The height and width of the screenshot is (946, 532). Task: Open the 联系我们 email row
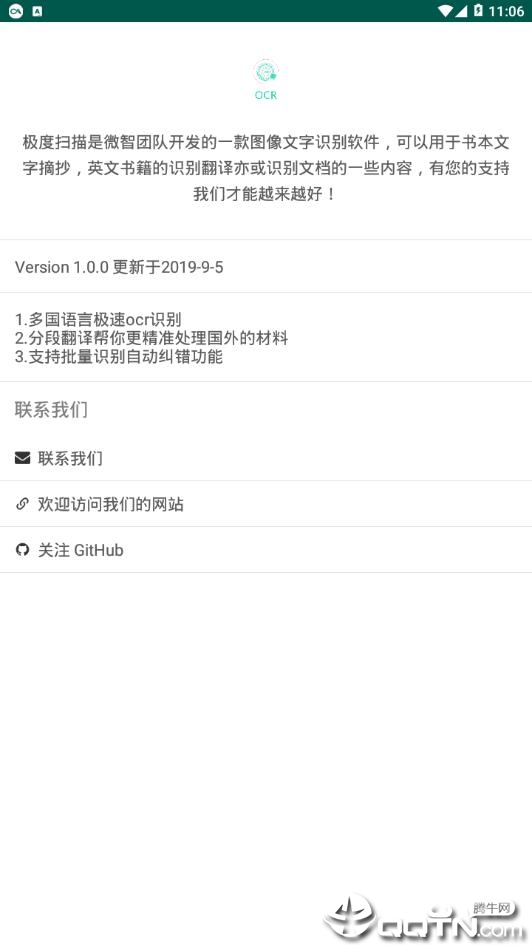click(266, 458)
